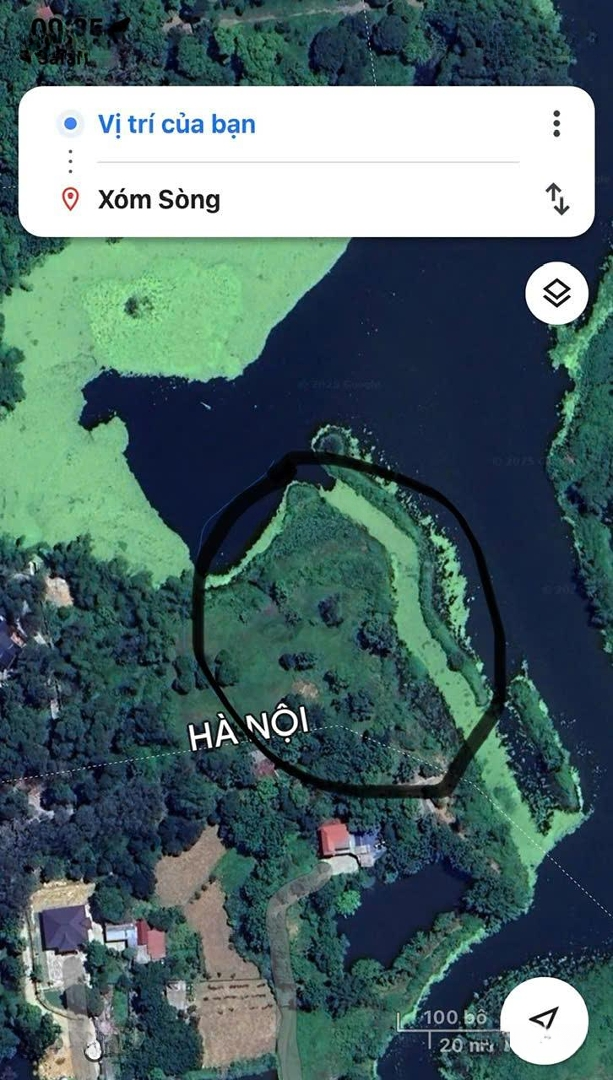This screenshot has width=613, height=1080.
Task: Open the map layers selector
Action: (556, 293)
